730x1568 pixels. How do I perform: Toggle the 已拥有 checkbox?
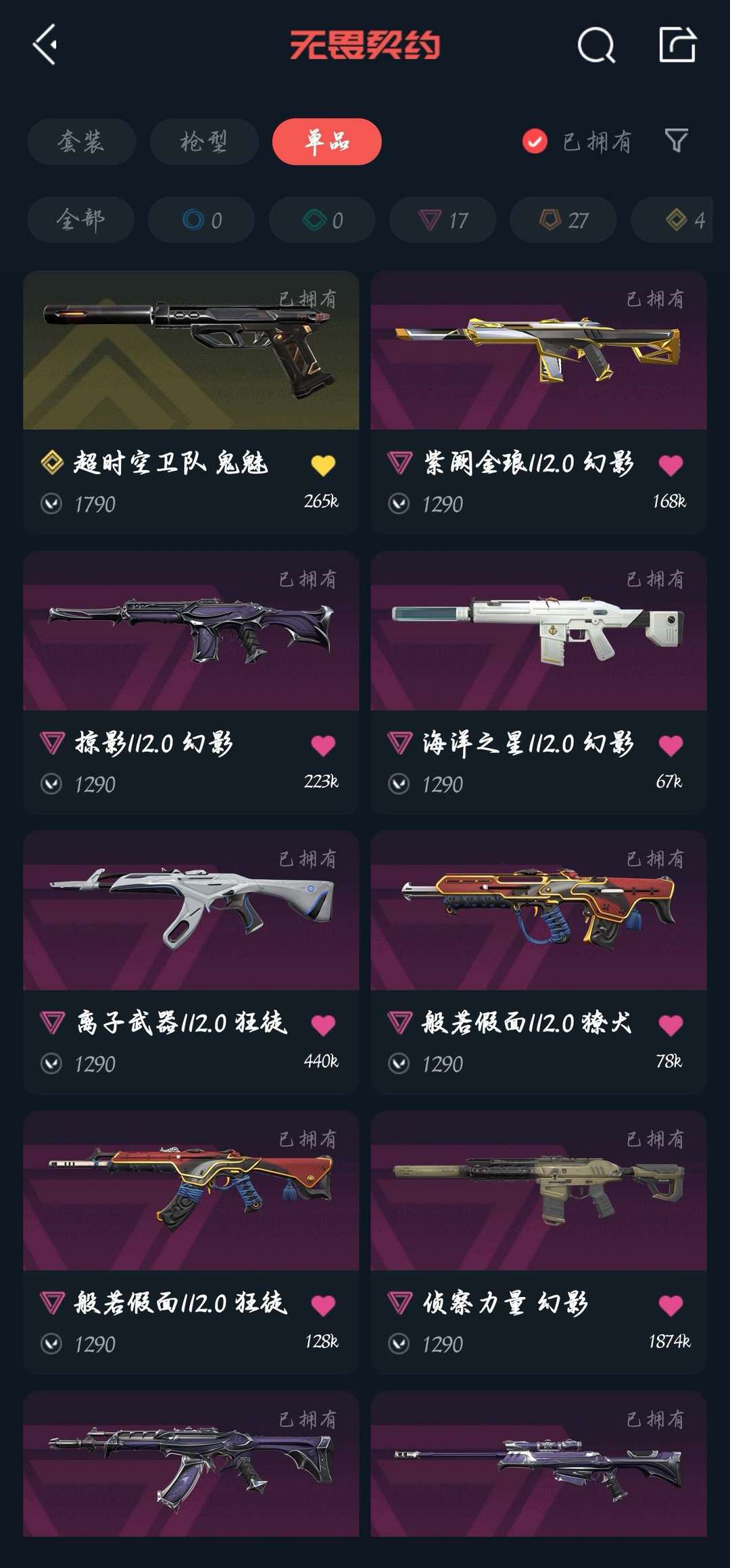click(535, 141)
